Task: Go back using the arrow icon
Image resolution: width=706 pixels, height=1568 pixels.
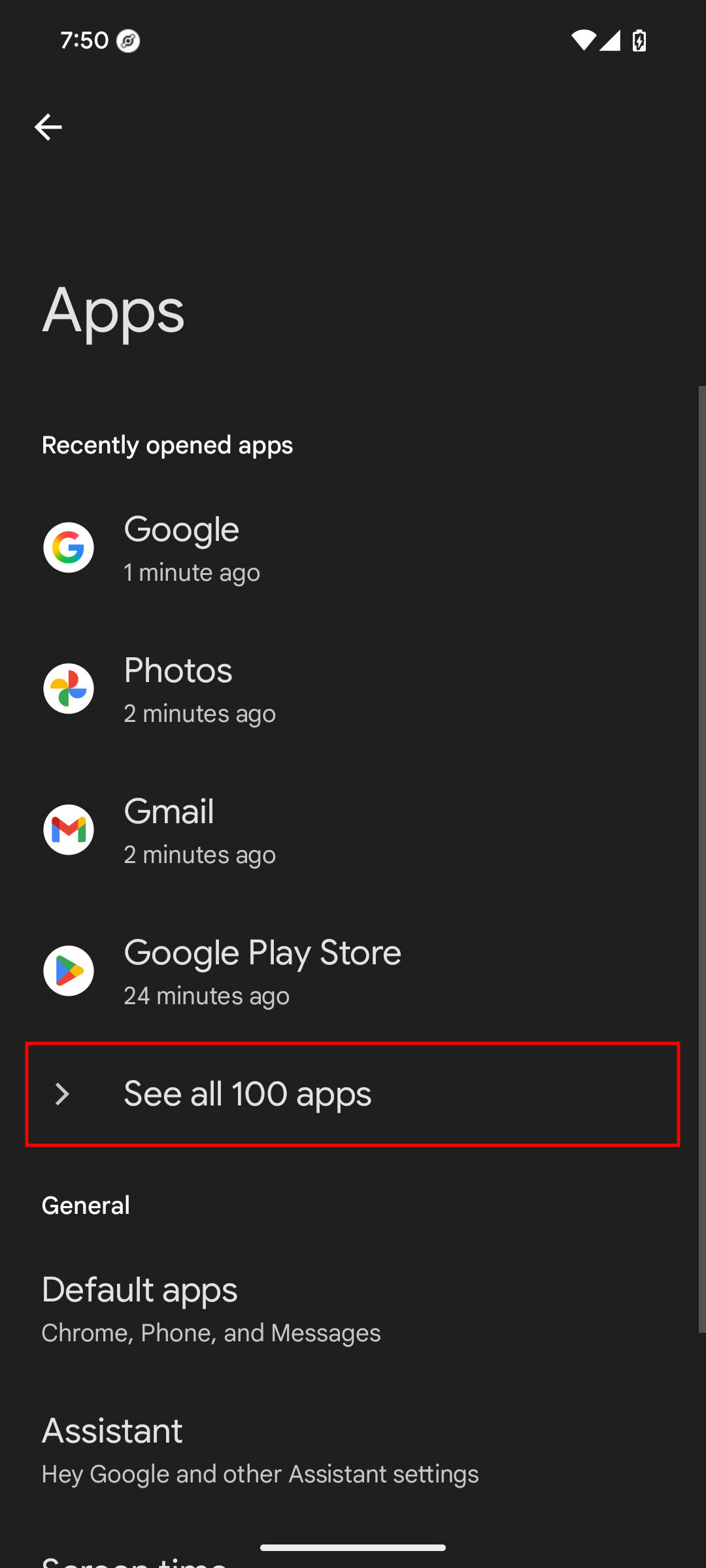Action: 48,127
